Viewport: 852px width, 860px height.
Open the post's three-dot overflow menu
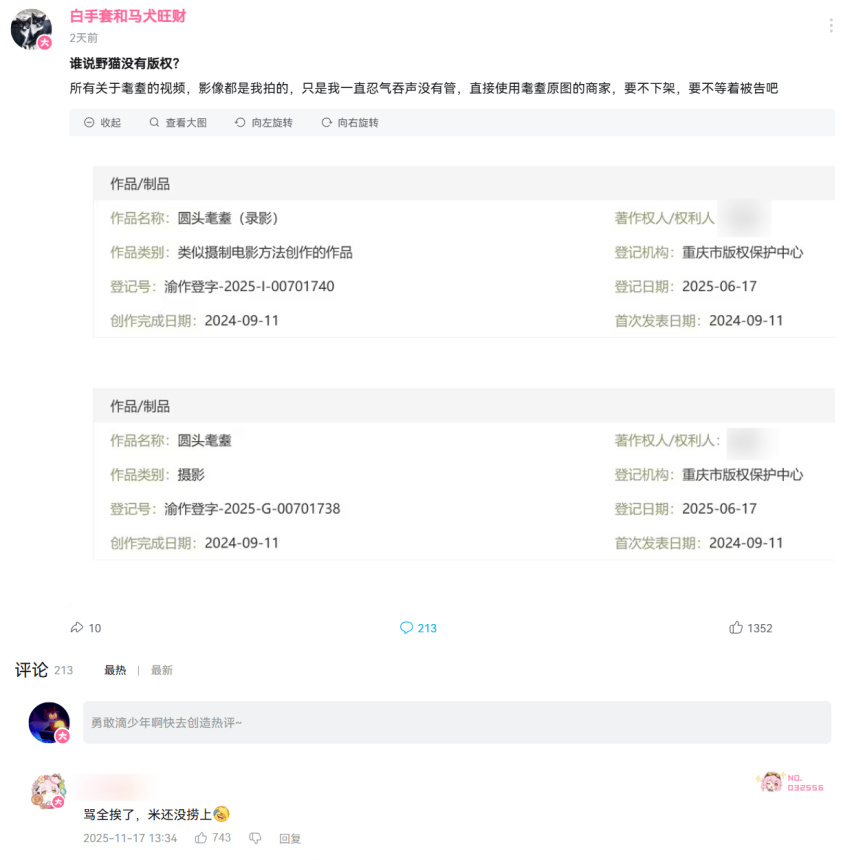point(830,25)
